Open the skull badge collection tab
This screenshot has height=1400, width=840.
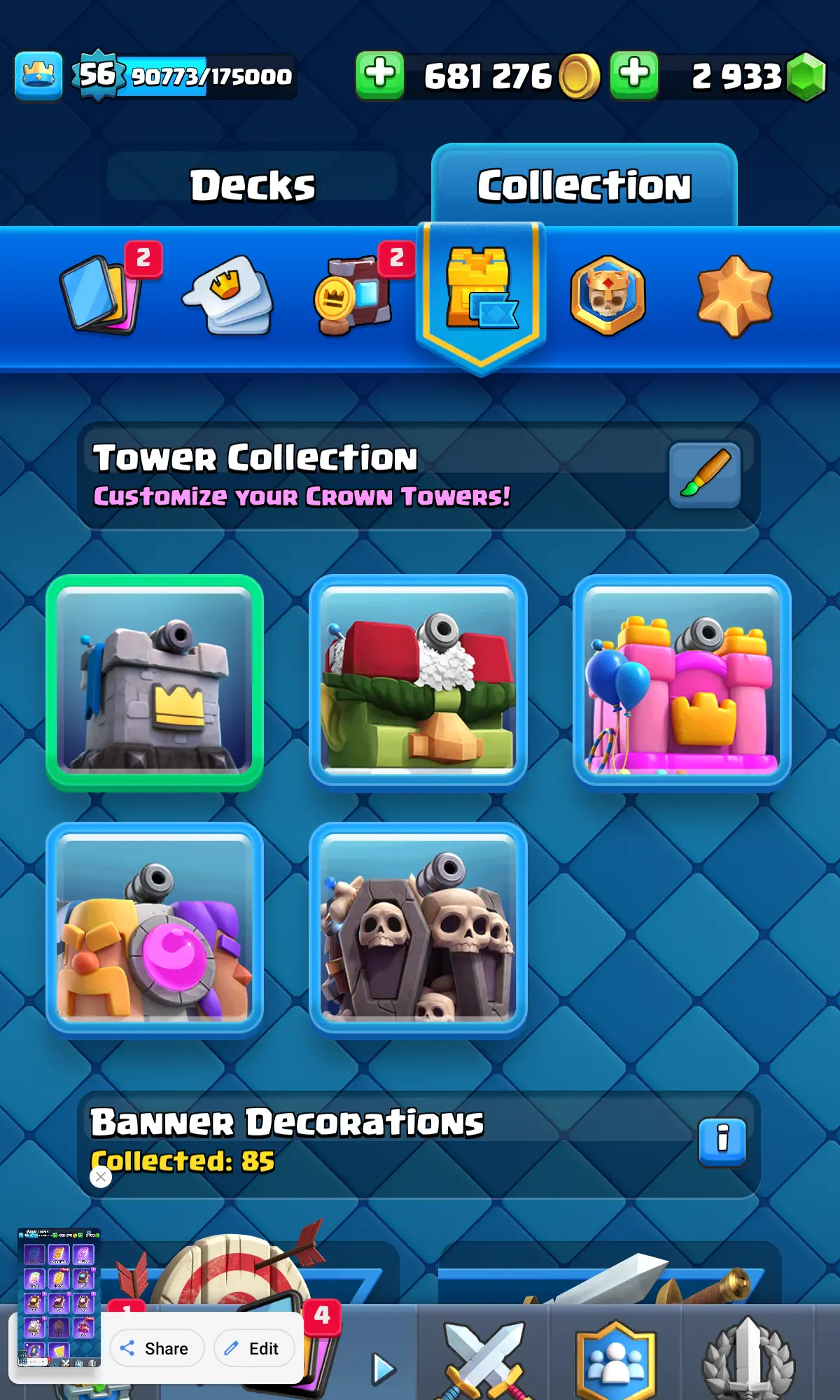pyautogui.click(x=608, y=295)
